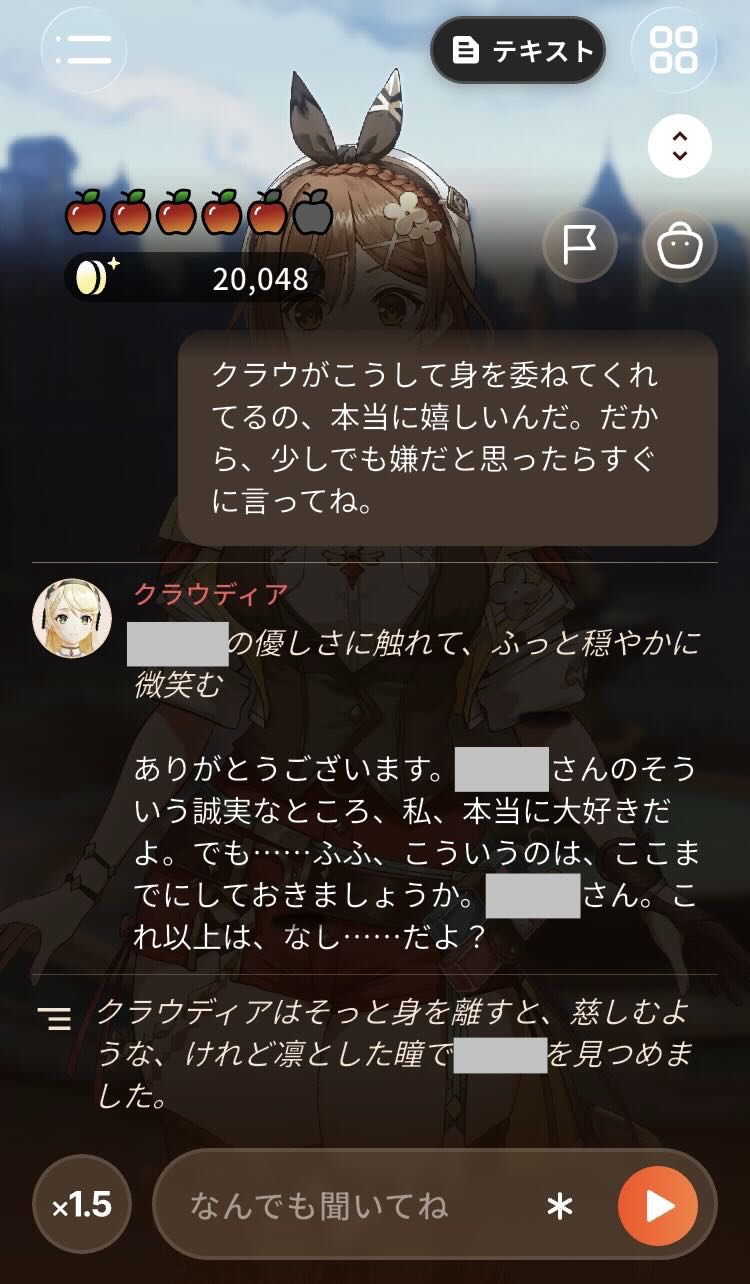Toggle the expand/collapse arrows button
This screenshot has width=750, height=1284.
click(x=680, y=146)
